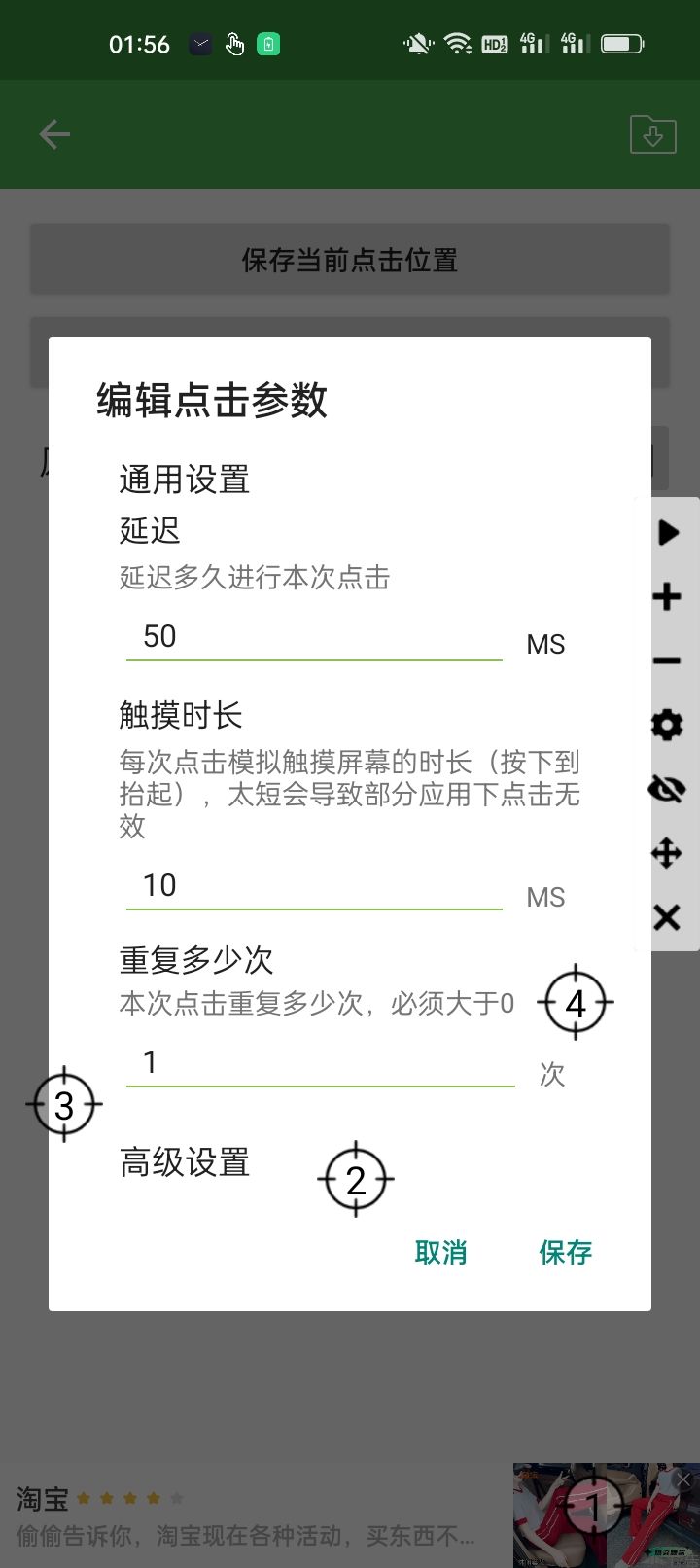Hide click markers using the crossed-eye icon
The height and width of the screenshot is (1568, 700).
667,789
